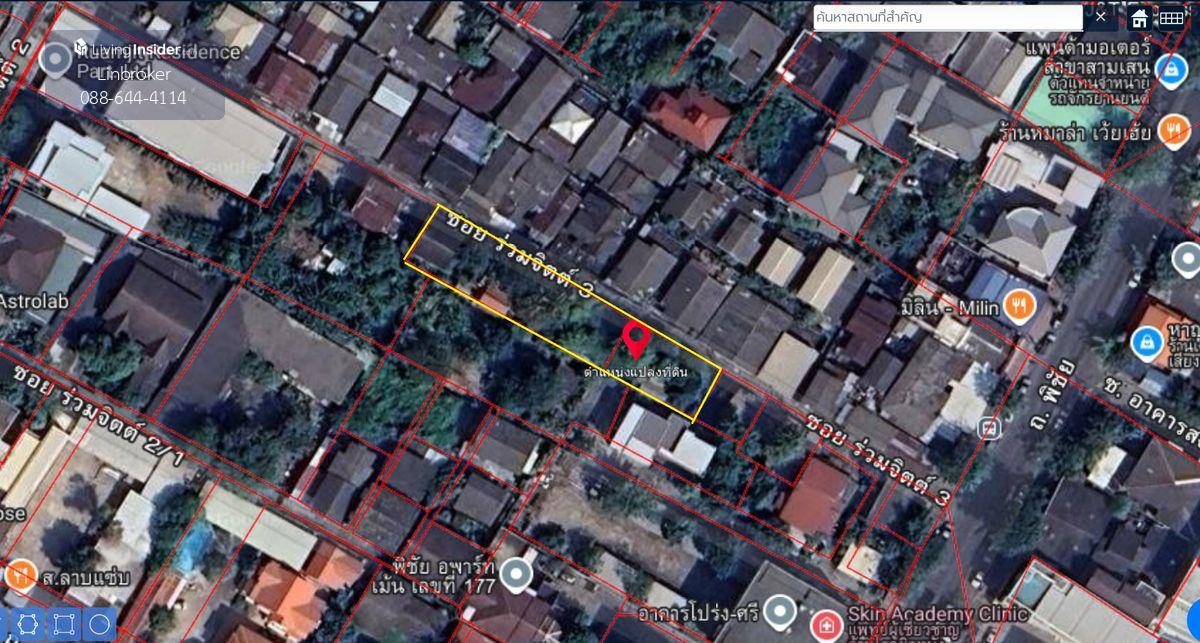This screenshot has height=643, width=1200.
Task: Select the rectangle drawing tool
Action: pyautogui.click(x=63, y=625)
